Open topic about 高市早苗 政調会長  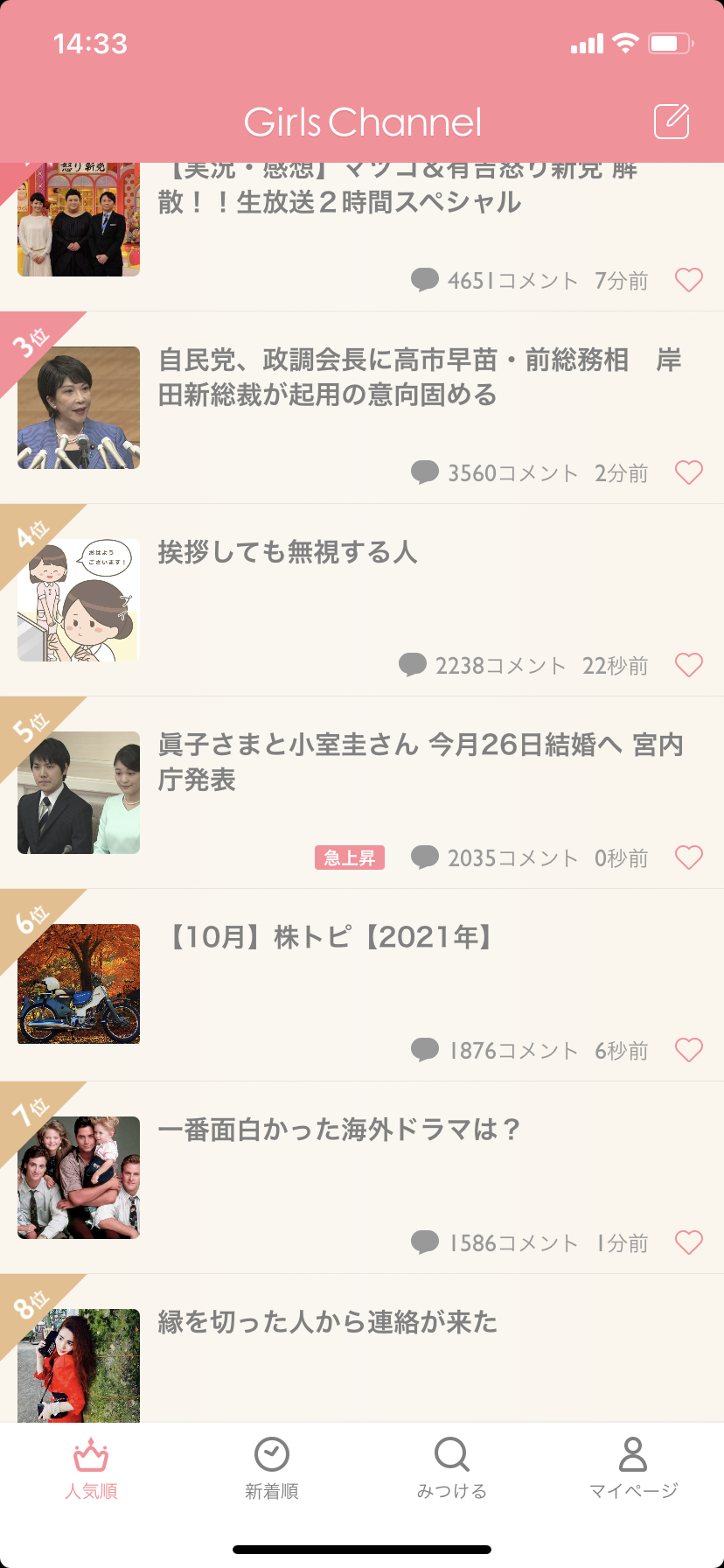362,408
